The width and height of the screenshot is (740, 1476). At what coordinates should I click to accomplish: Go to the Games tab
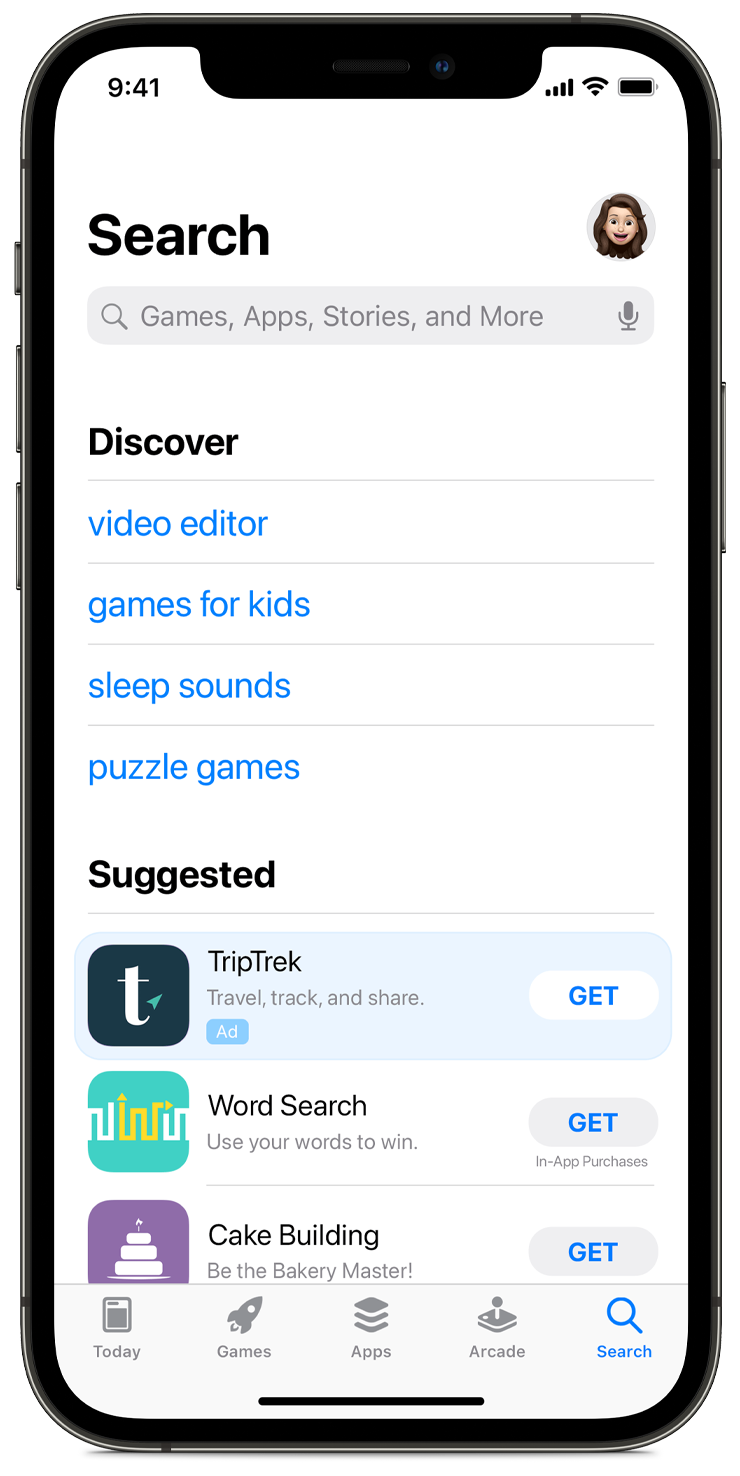(x=244, y=1328)
